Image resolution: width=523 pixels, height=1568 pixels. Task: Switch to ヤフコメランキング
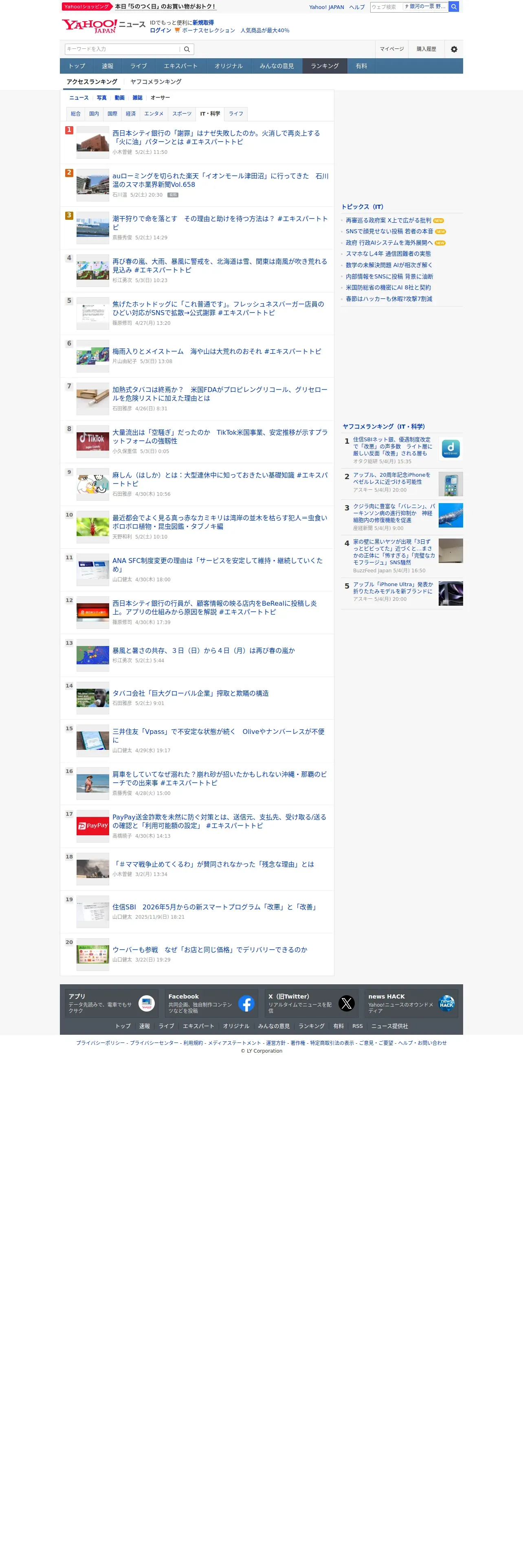[156, 81]
